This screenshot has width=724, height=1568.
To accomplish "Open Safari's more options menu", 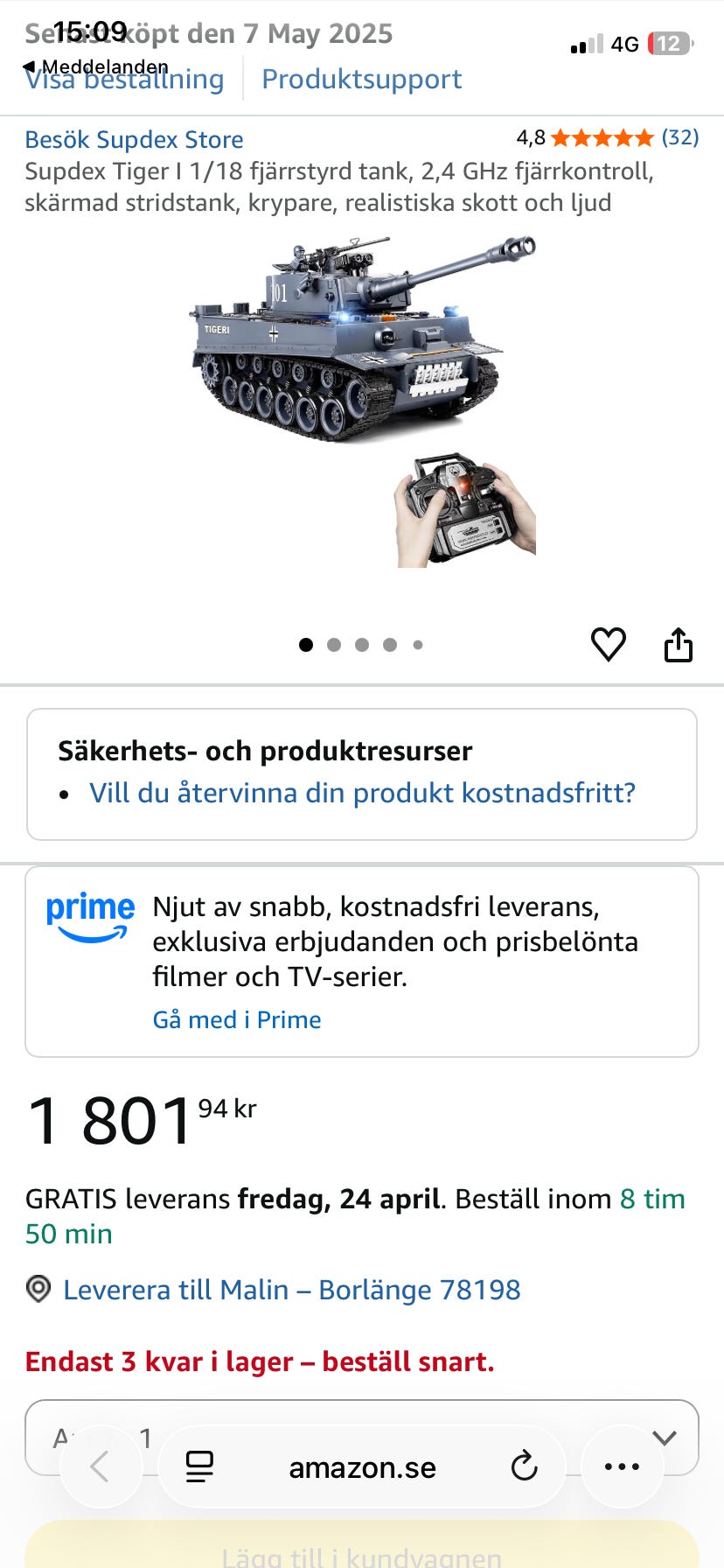I will pos(621,1466).
